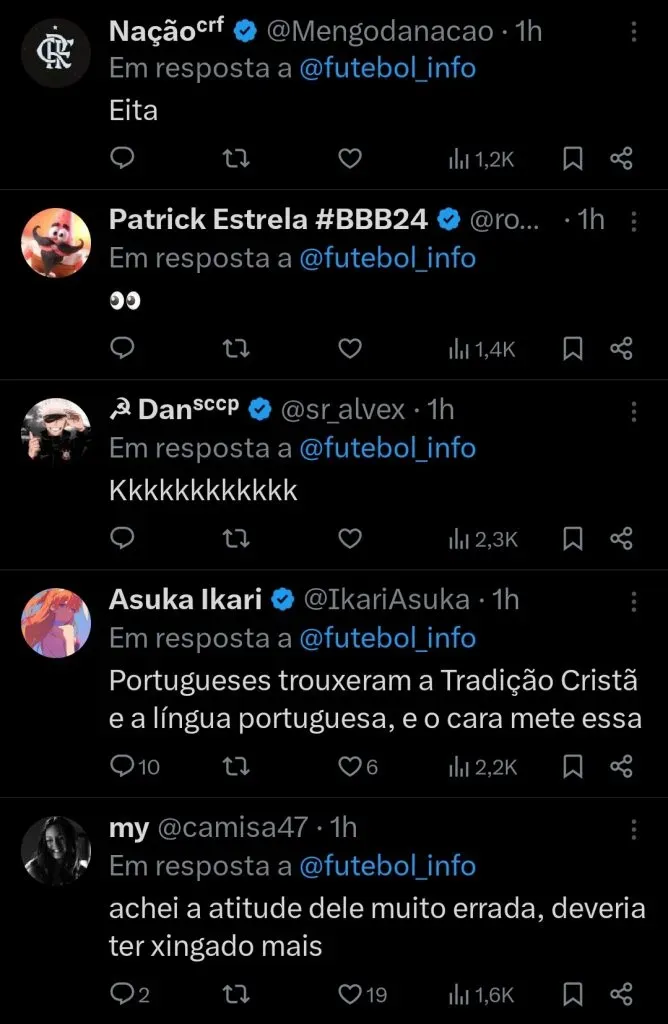Open overflow menu on Dan's reply
The height and width of the screenshot is (1024, 668).
634,410
